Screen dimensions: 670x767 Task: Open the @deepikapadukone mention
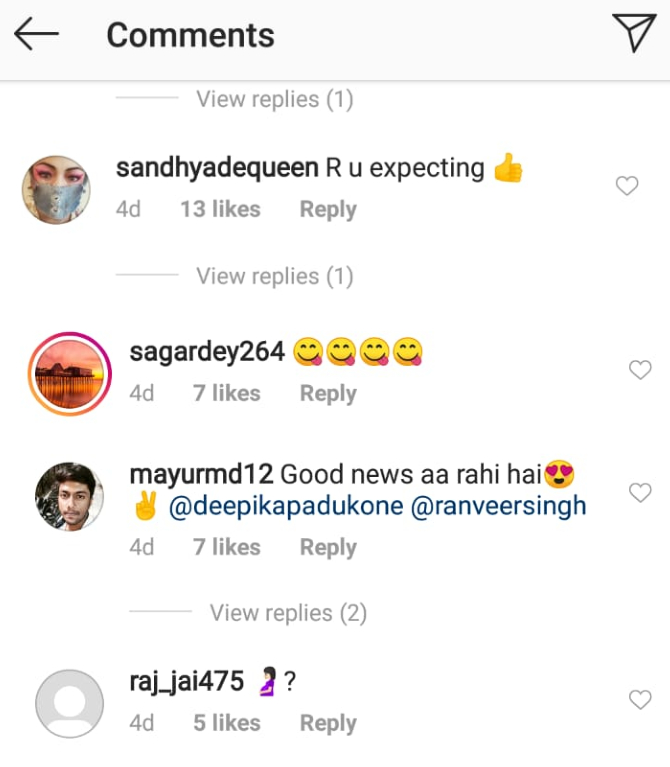click(x=285, y=506)
